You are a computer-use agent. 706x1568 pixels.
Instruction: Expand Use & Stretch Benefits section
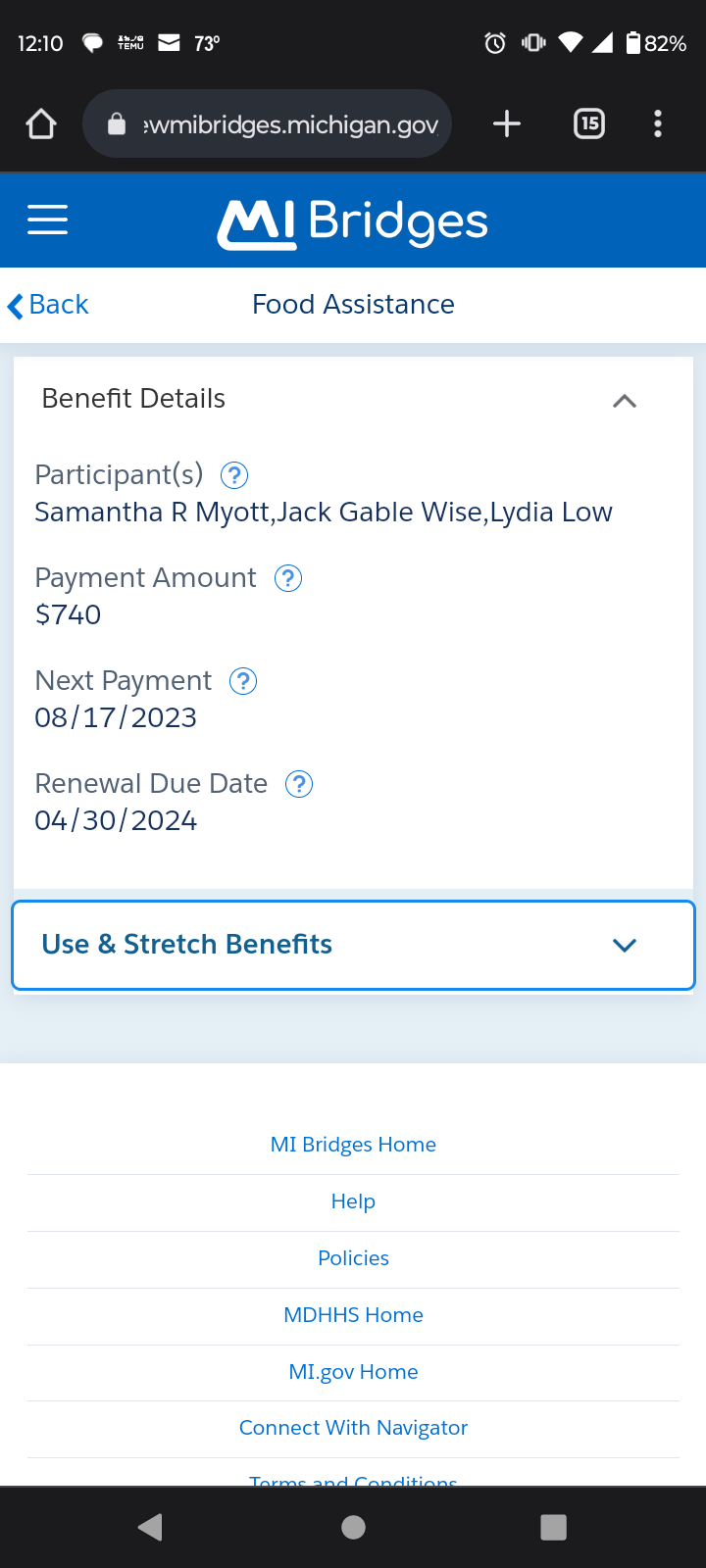353,945
